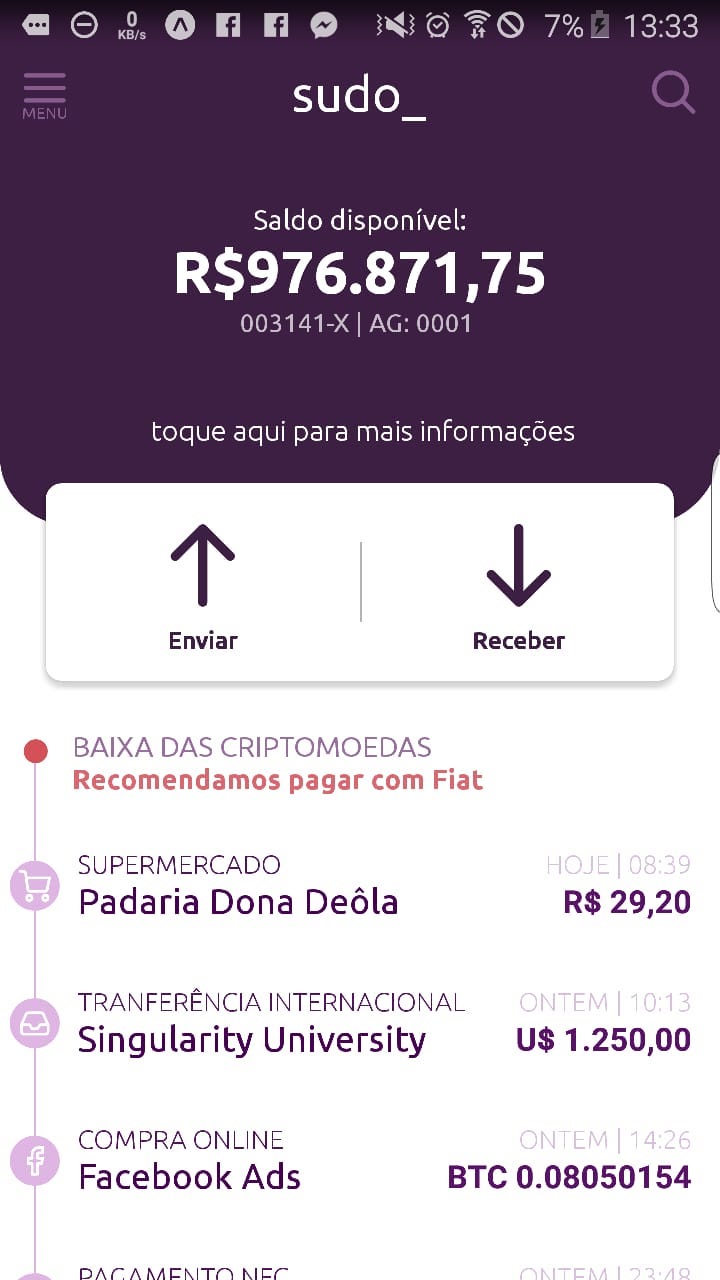Open the MENU drawer button
This screenshot has width=720, height=1280.
45,96
